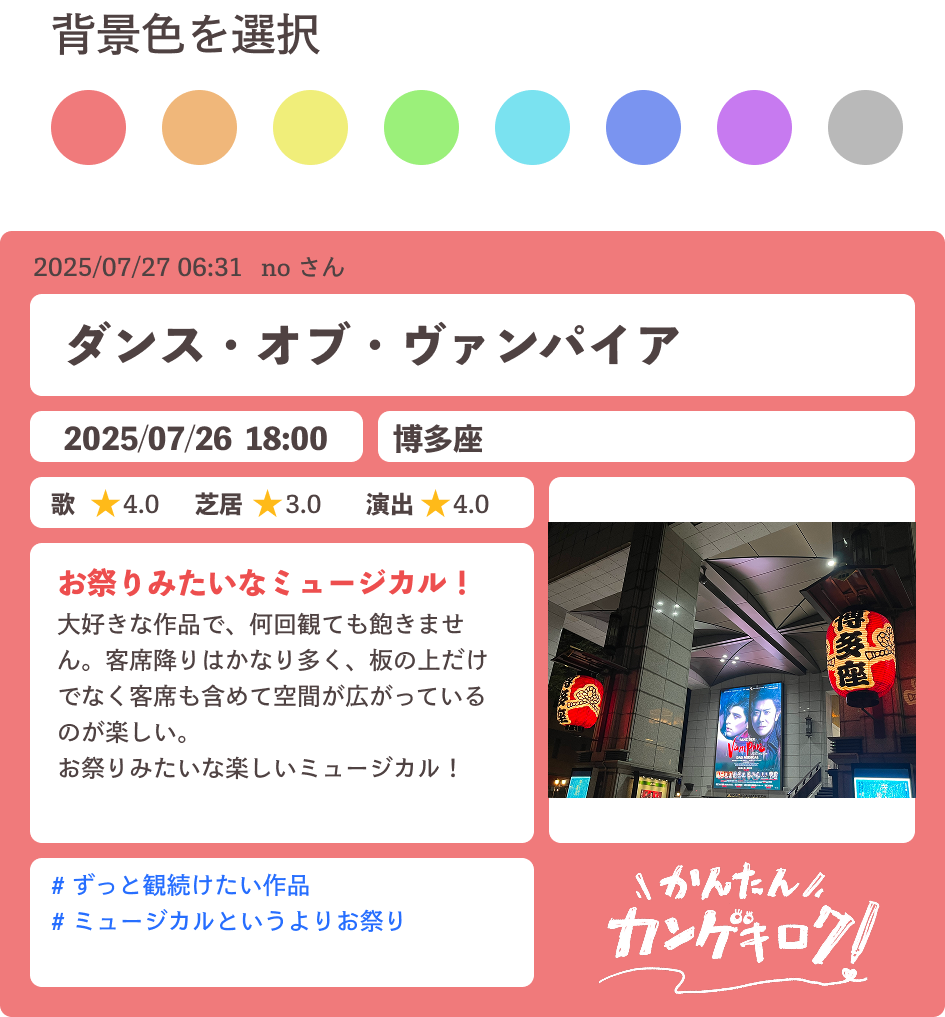Apply the purple background color

[755, 128]
